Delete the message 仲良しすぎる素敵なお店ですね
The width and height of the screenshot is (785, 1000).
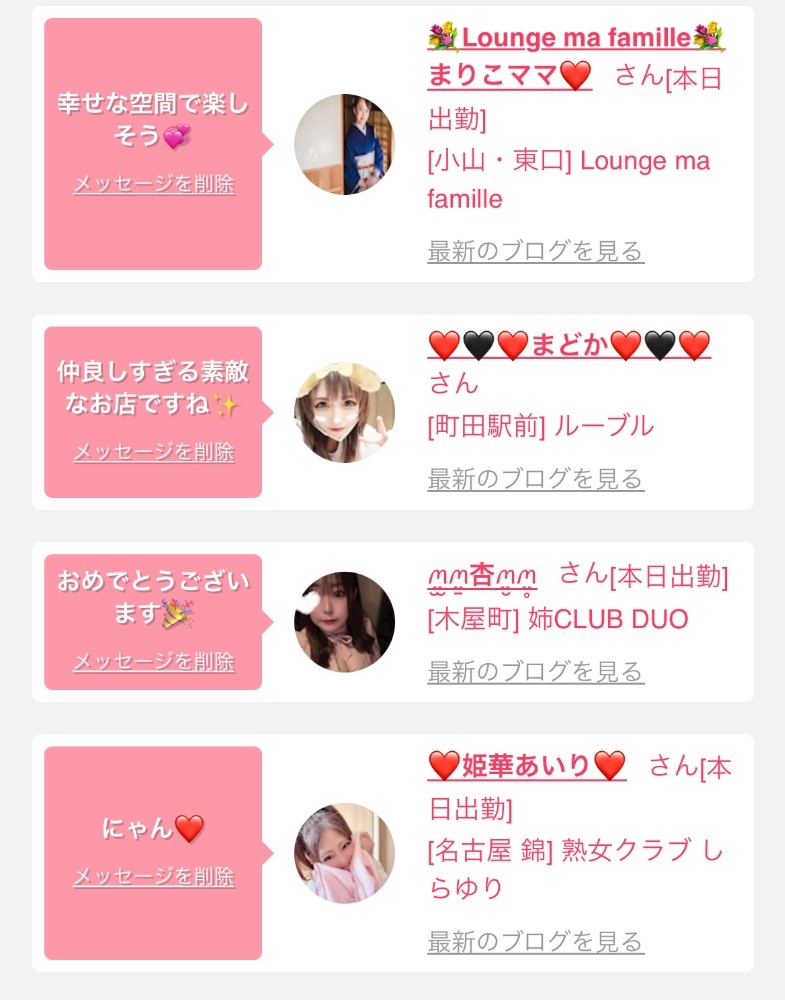click(153, 452)
